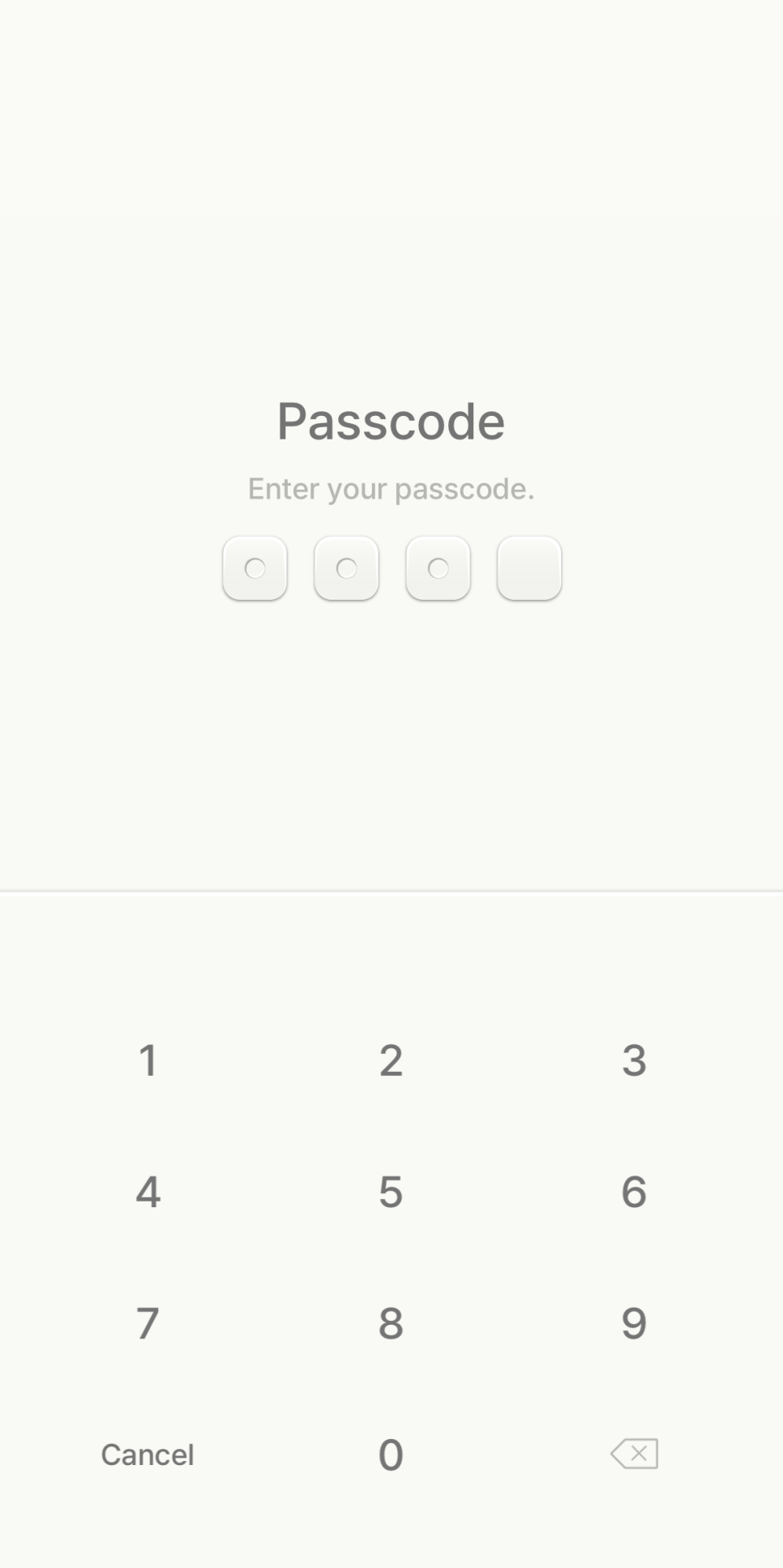Screen dimensions: 783x1568
Task: Delete the last entered digit
Action: pos(634,1454)
